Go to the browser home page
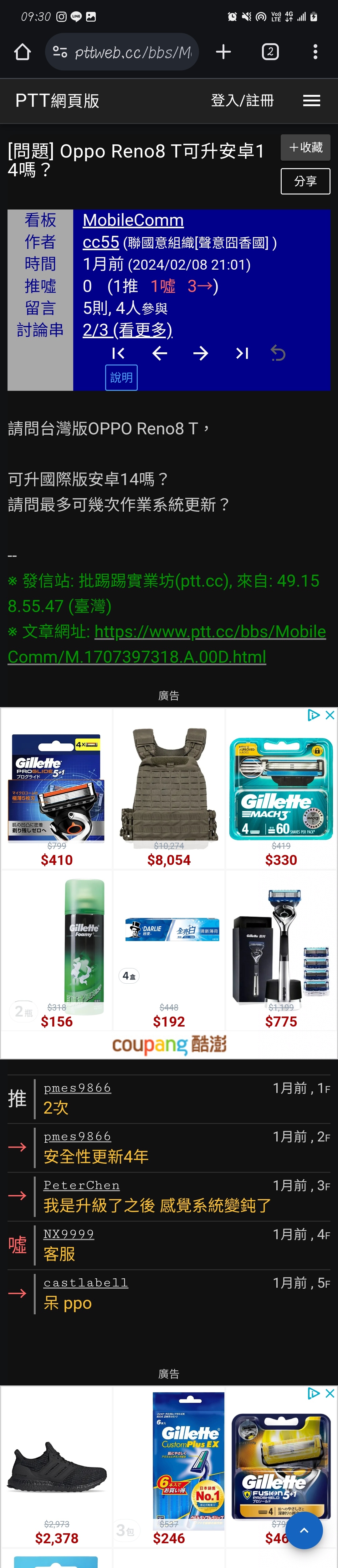 pos(23,52)
